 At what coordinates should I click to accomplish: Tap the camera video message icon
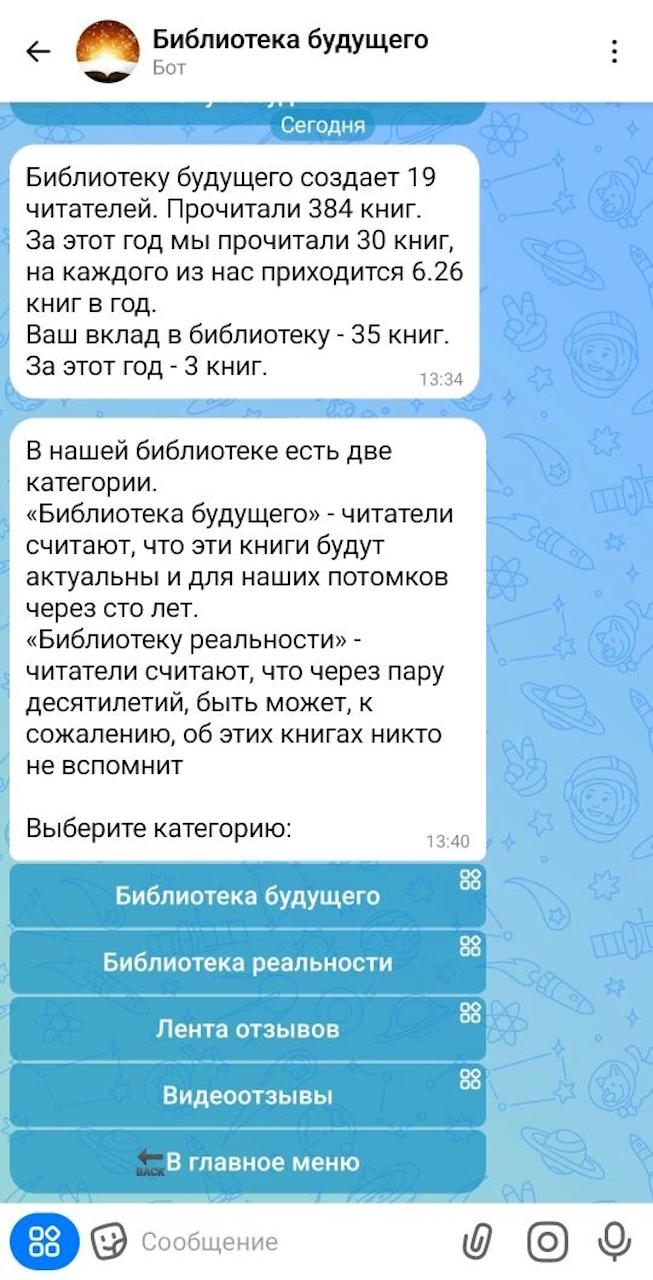547,1242
